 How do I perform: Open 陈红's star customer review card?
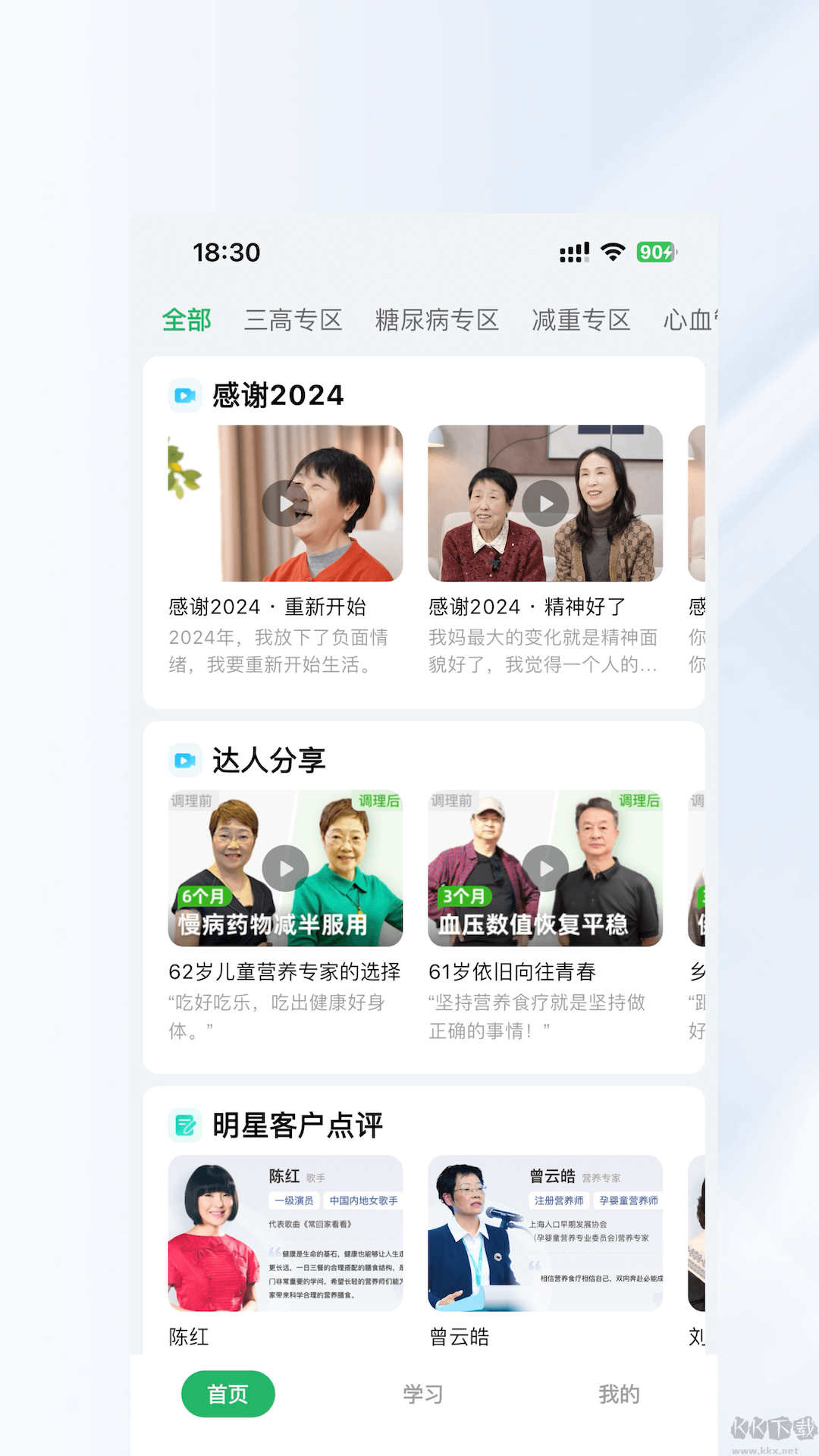pos(285,1233)
